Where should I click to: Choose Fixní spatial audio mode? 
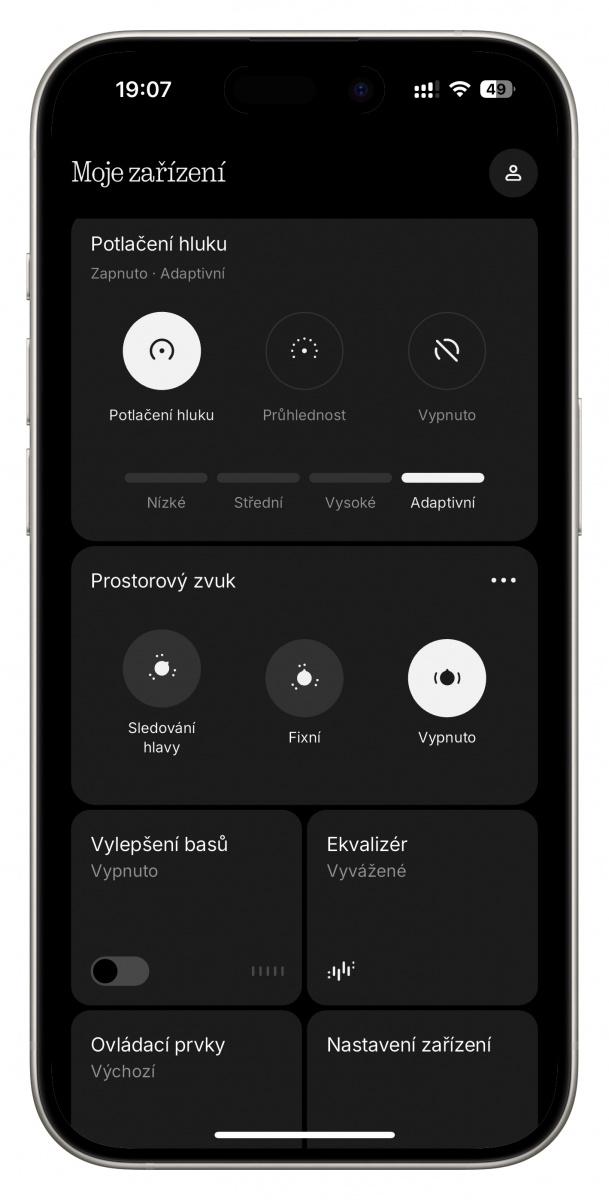(304, 678)
